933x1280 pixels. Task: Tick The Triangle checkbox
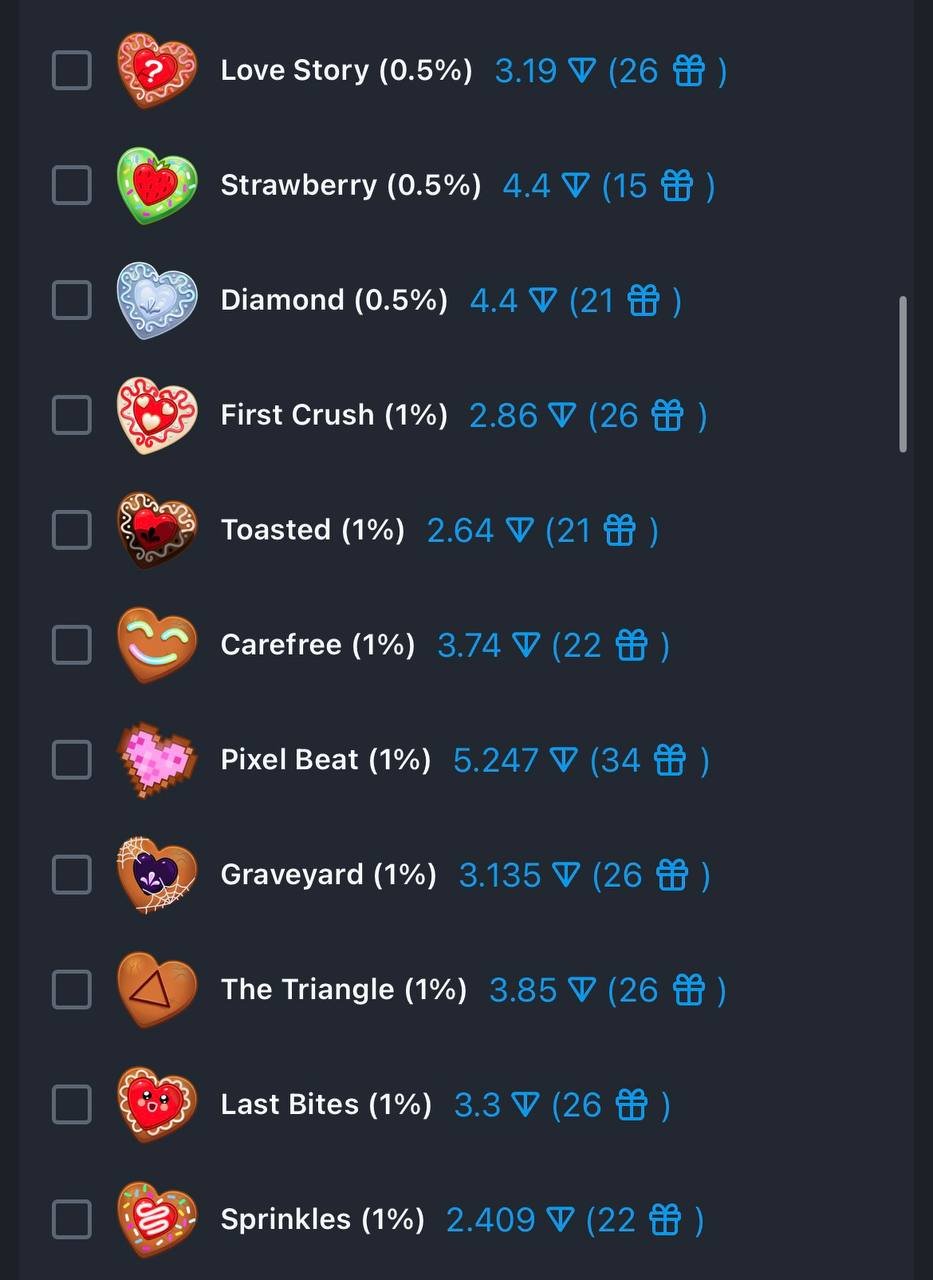pos(71,990)
